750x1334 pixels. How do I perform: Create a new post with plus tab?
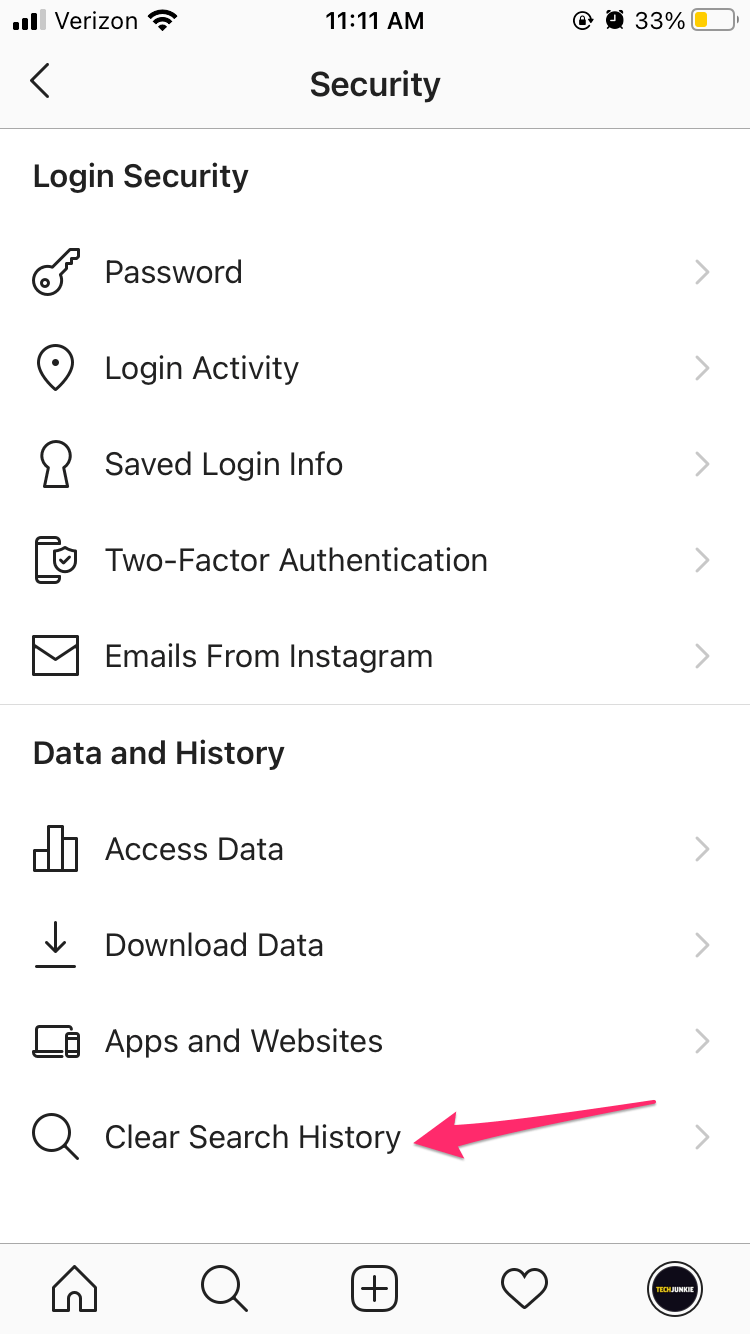[375, 1288]
